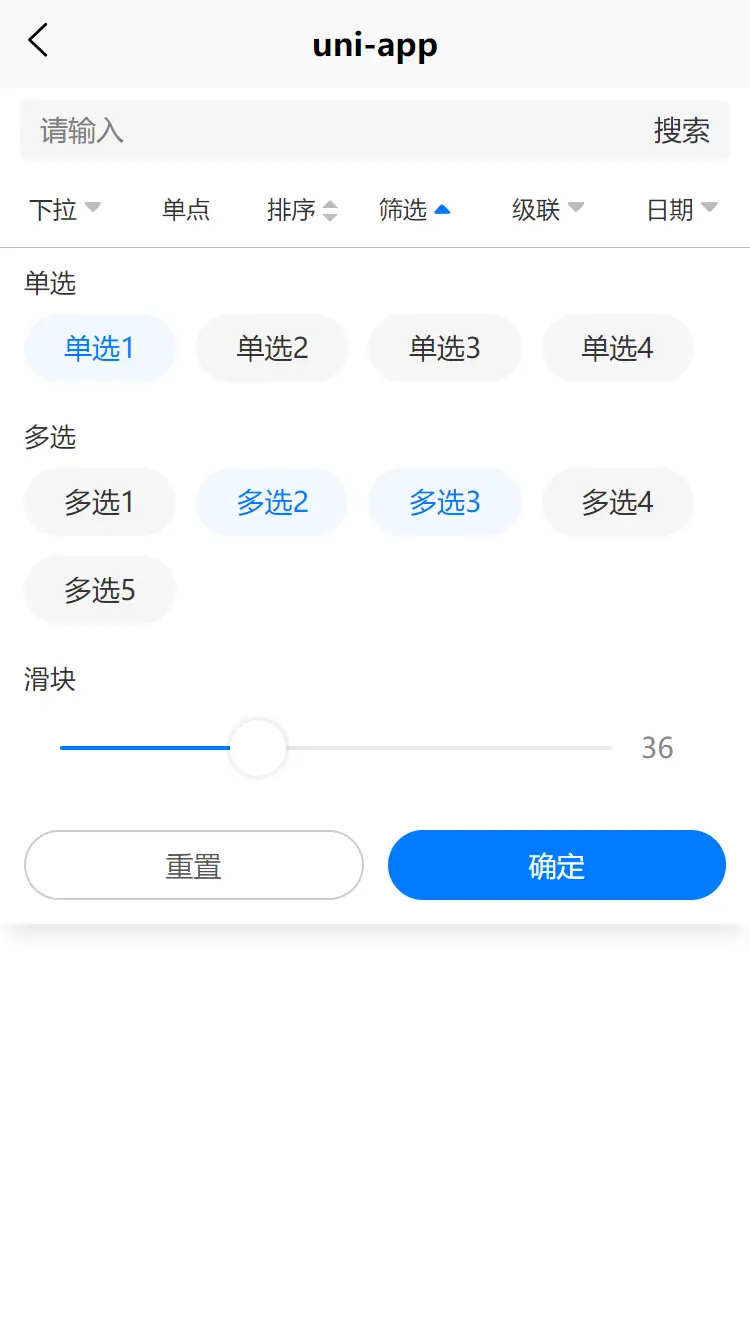Pick the 单选4 chip

pyautogui.click(x=617, y=348)
